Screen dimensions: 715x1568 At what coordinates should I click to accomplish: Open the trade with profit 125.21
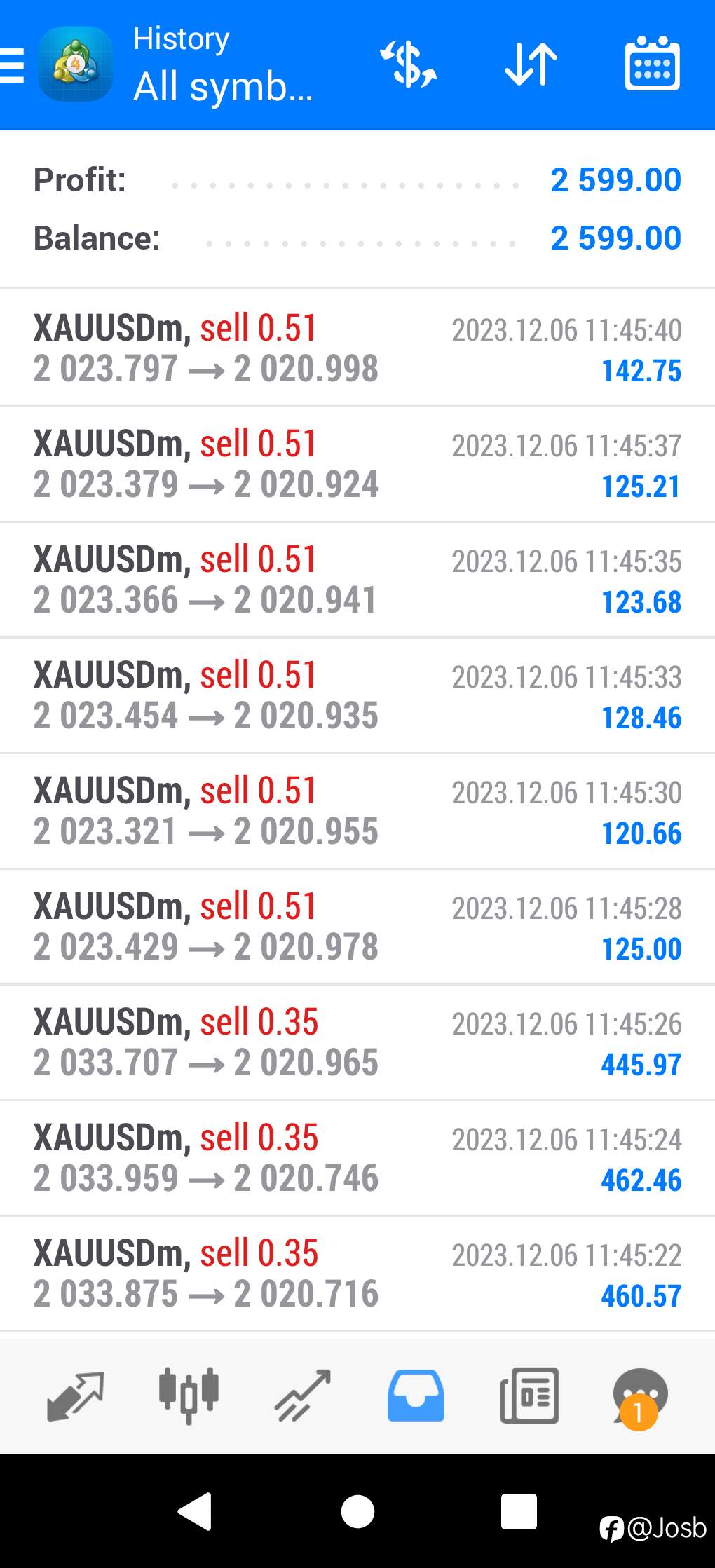pos(357,464)
